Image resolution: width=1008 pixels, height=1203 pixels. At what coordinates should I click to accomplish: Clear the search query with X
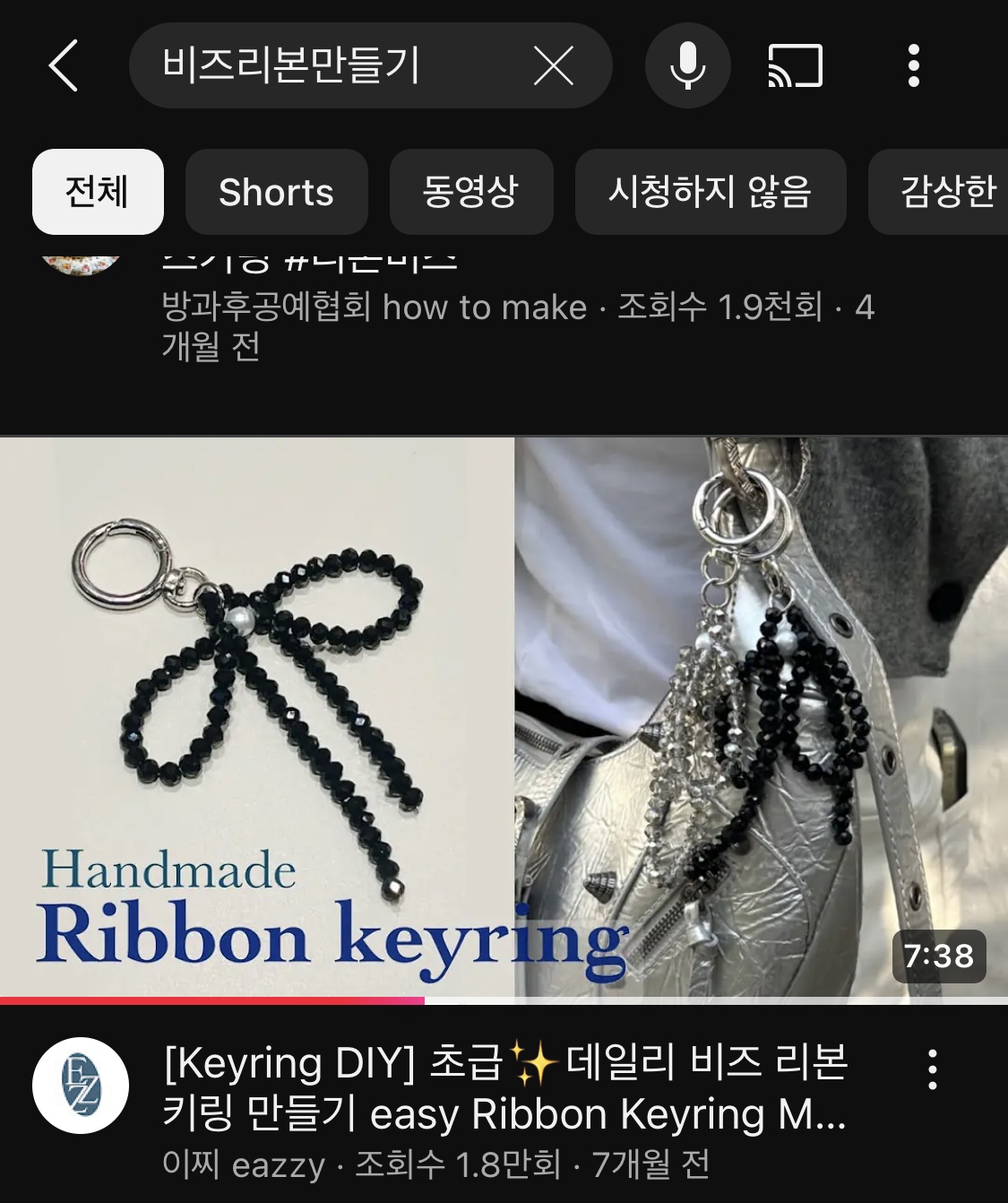[x=553, y=65]
